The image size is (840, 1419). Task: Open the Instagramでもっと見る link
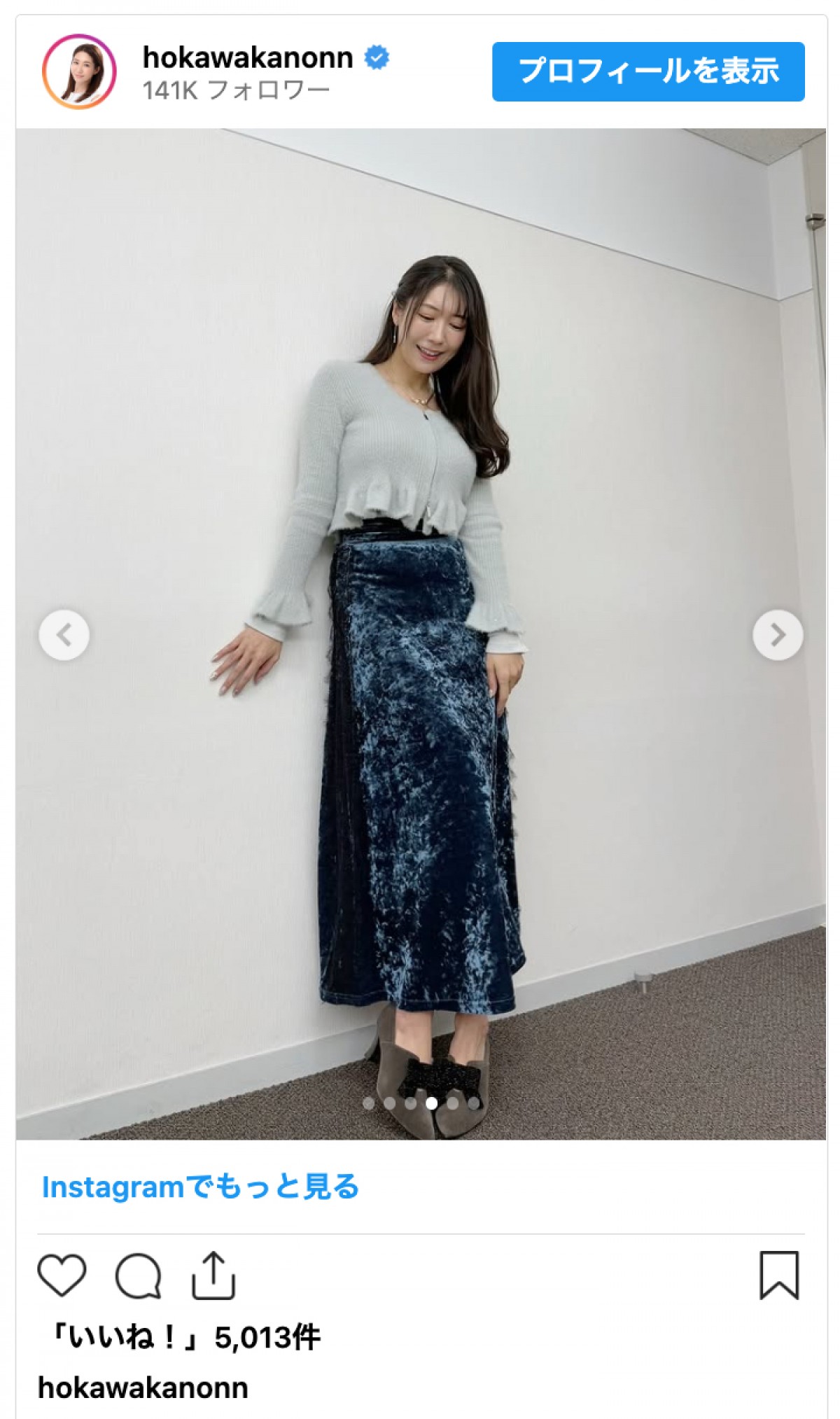[x=200, y=1187]
